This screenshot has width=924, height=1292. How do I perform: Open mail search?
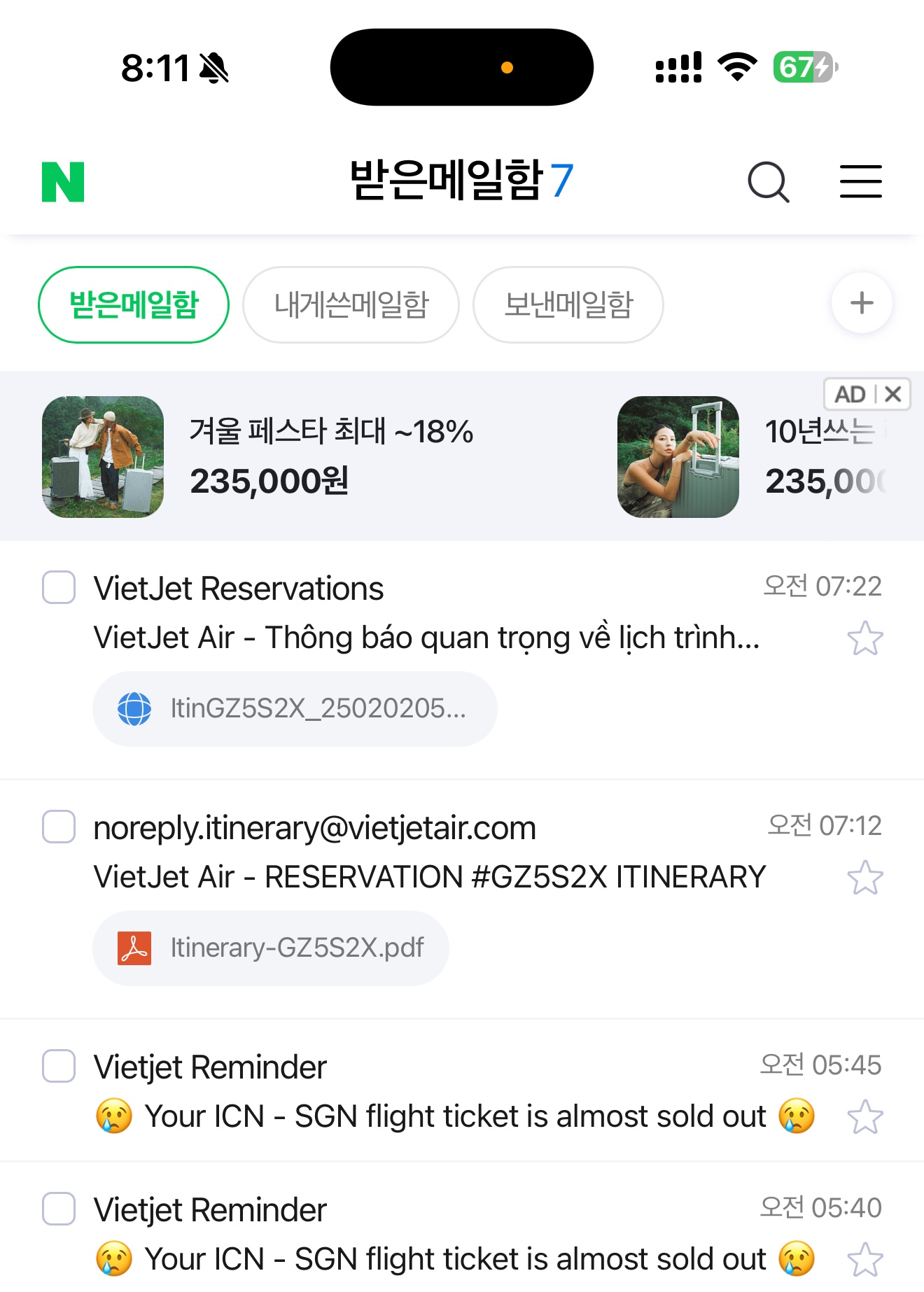768,182
